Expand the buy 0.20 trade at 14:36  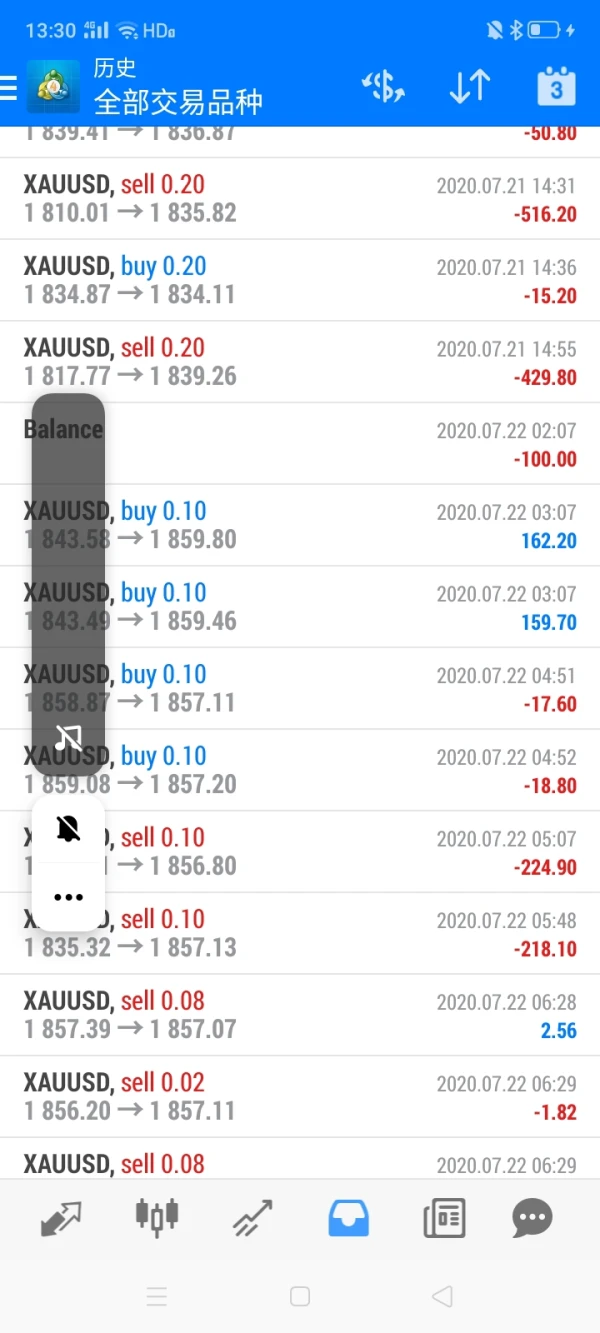pos(300,281)
